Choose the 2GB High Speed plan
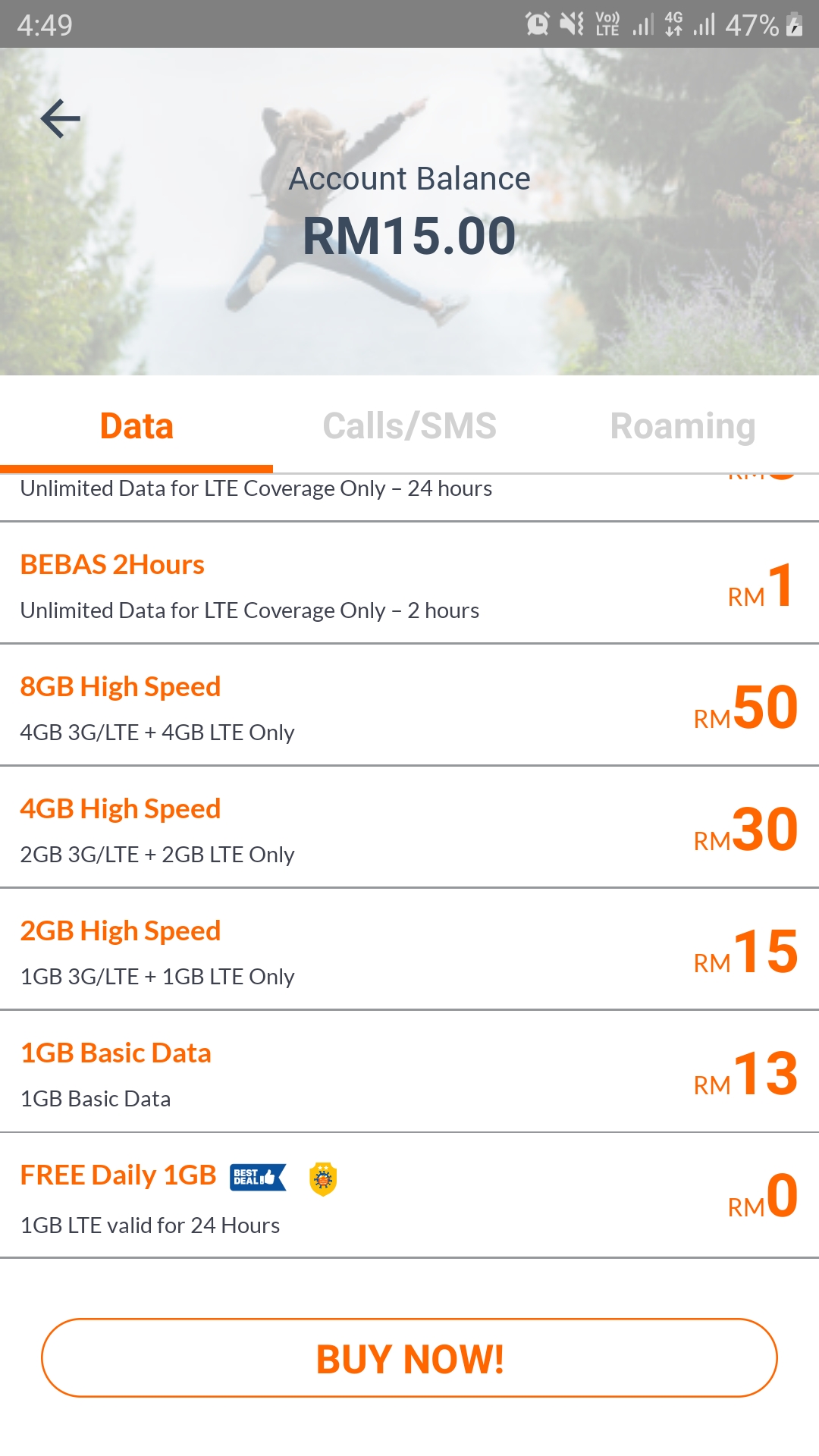Image resolution: width=819 pixels, height=1456 pixels. click(x=409, y=949)
